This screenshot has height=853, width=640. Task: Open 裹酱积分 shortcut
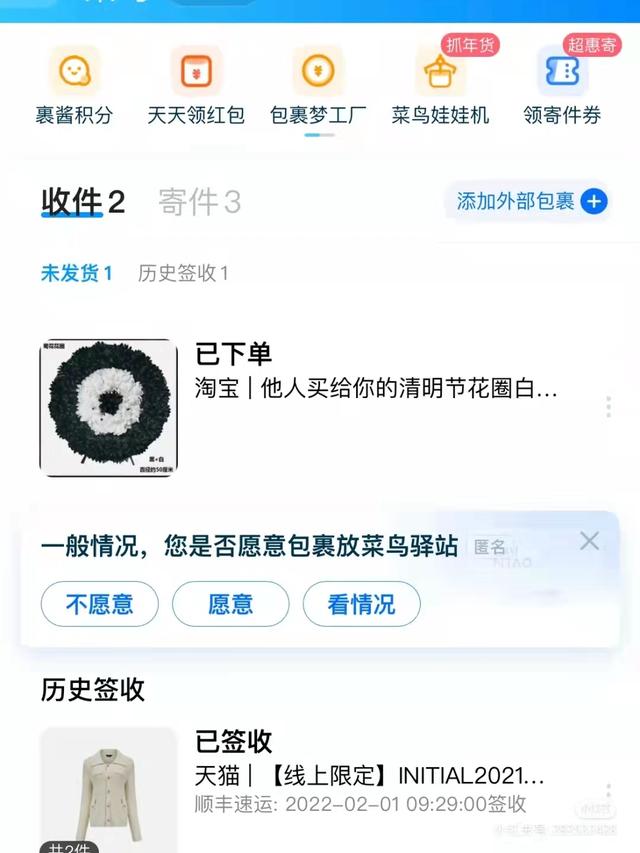pyautogui.click(x=75, y=86)
